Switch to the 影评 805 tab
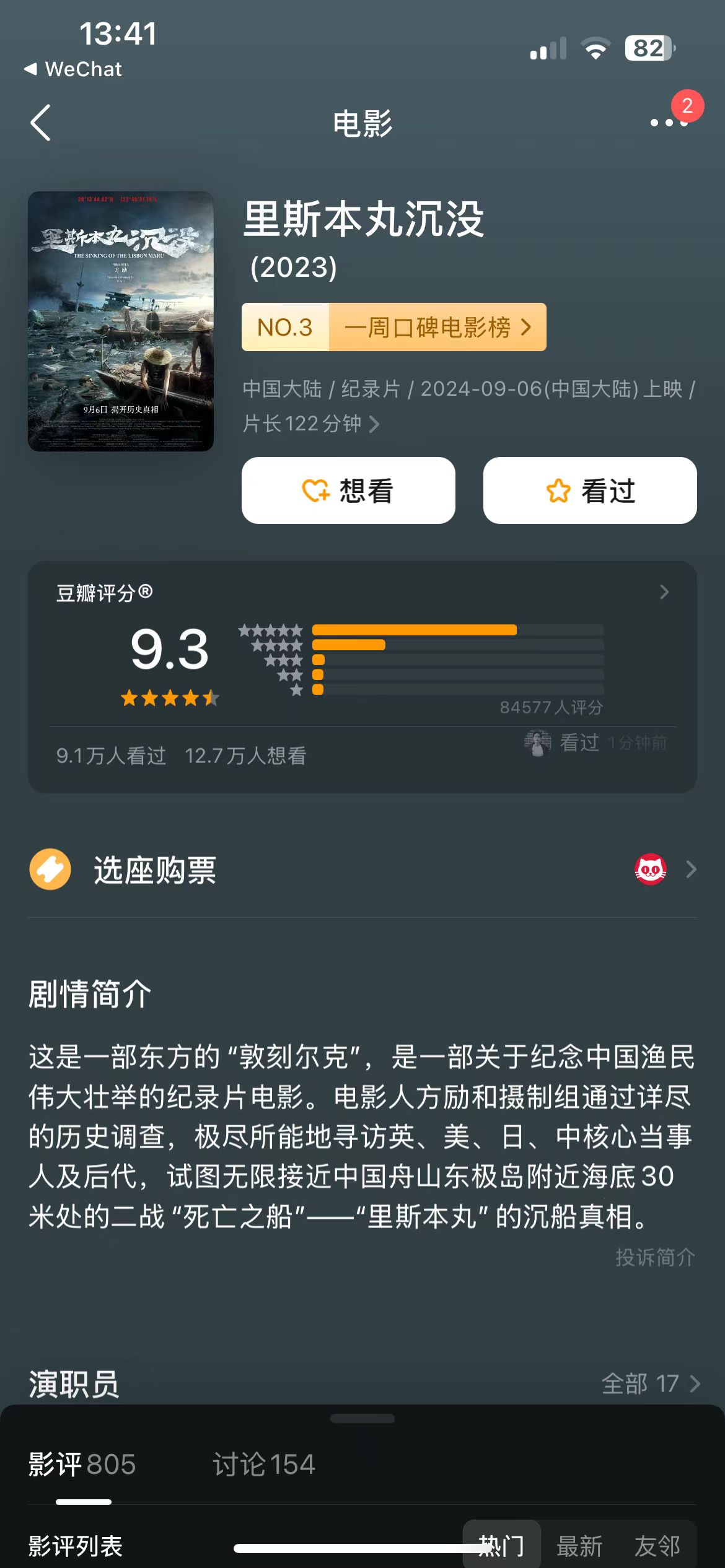The width and height of the screenshot is (725, 1568). click(x=82, y=1465)
